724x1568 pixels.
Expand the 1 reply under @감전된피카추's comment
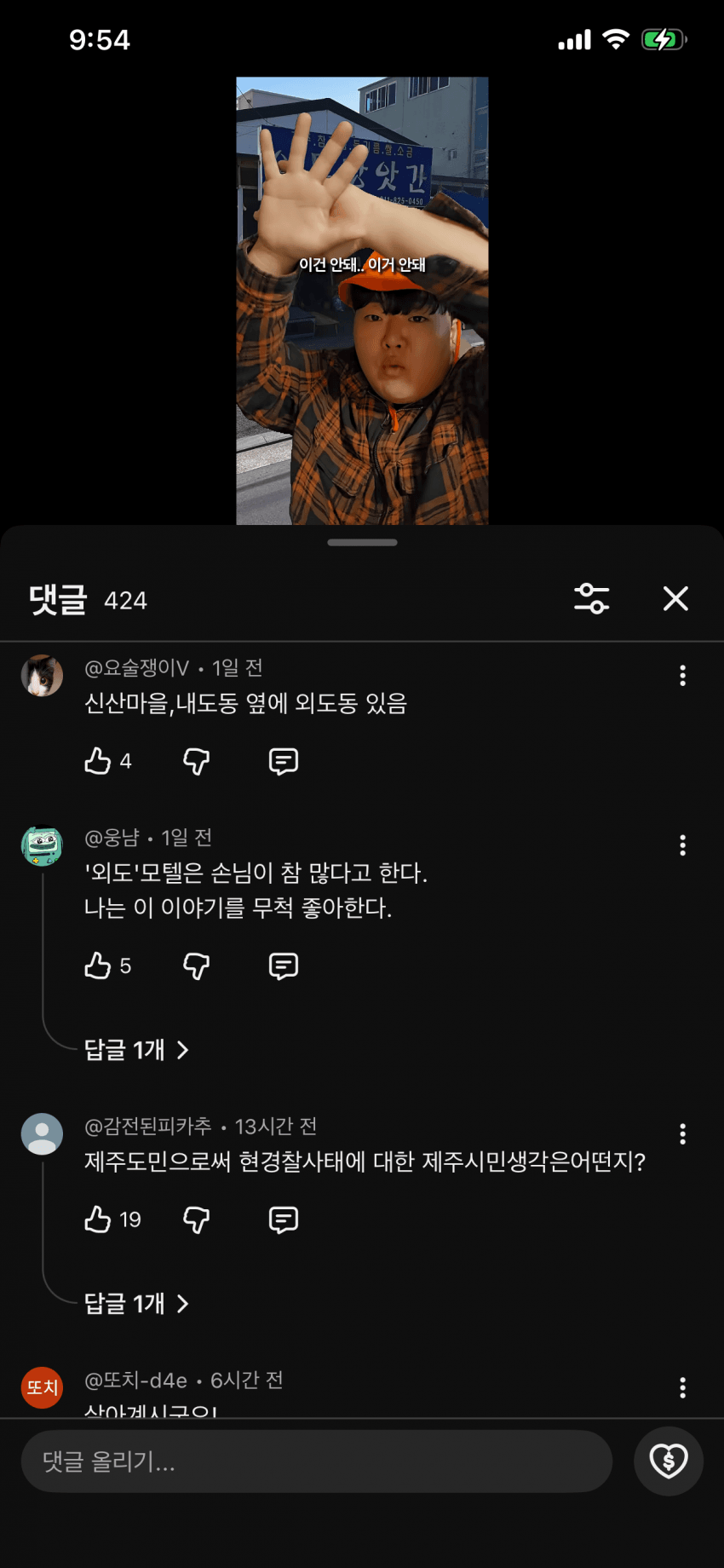[x=136, y=1304]
